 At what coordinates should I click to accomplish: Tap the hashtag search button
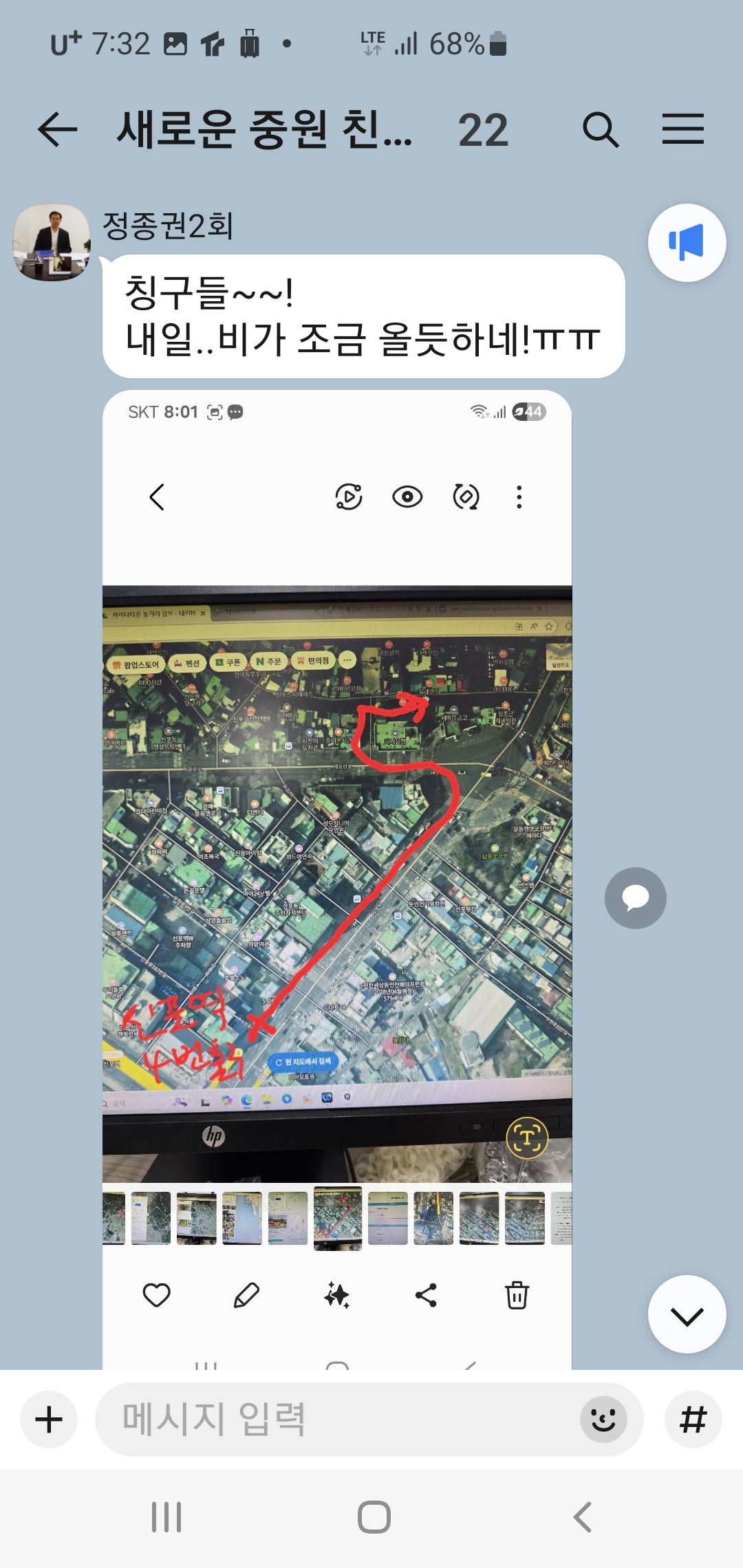(x=693, y=1419)
